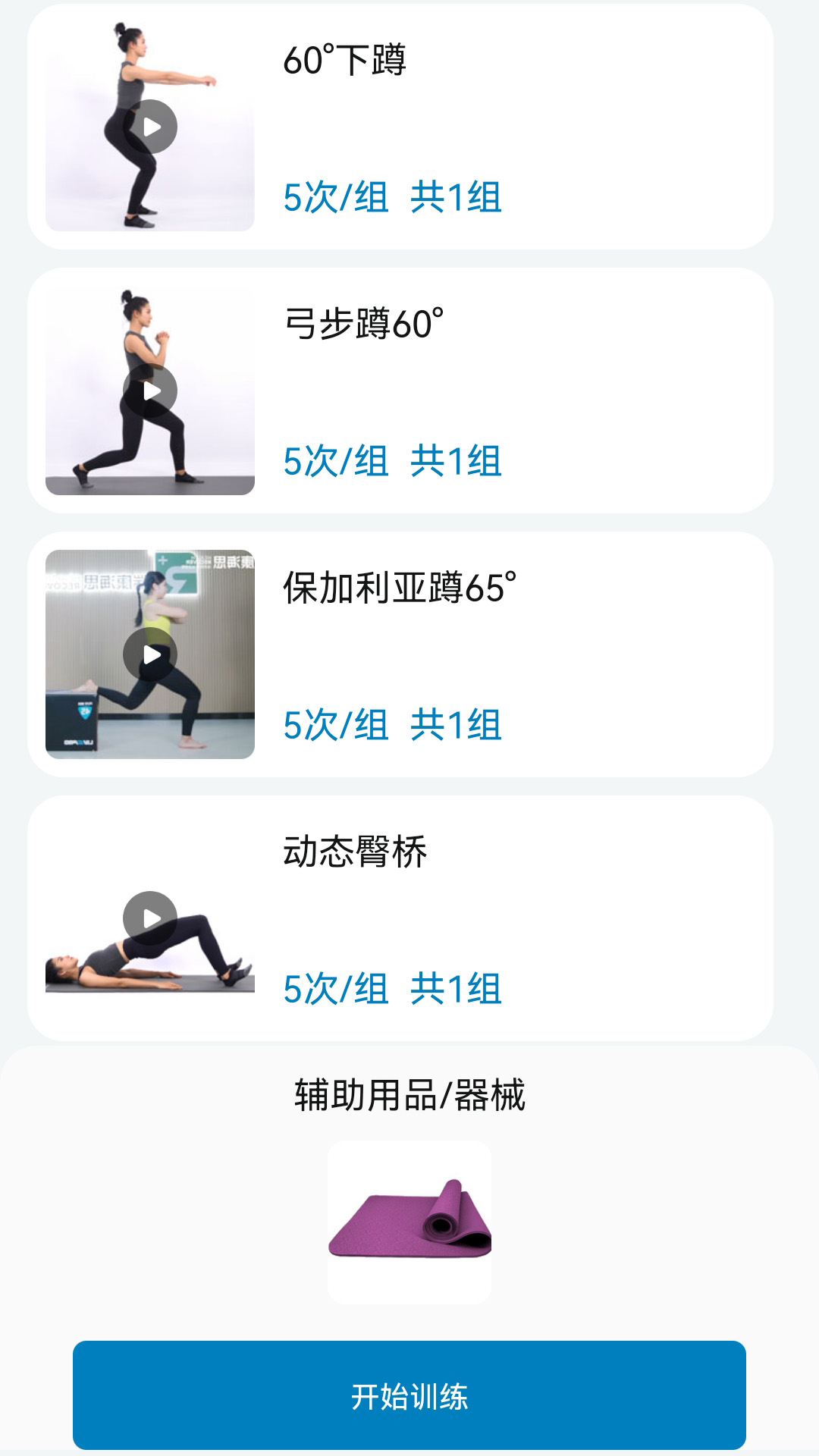This screenshot has height=1456, width=819.
Task: Play the 60°下蹲 exercise video
Action: (150, 127)
